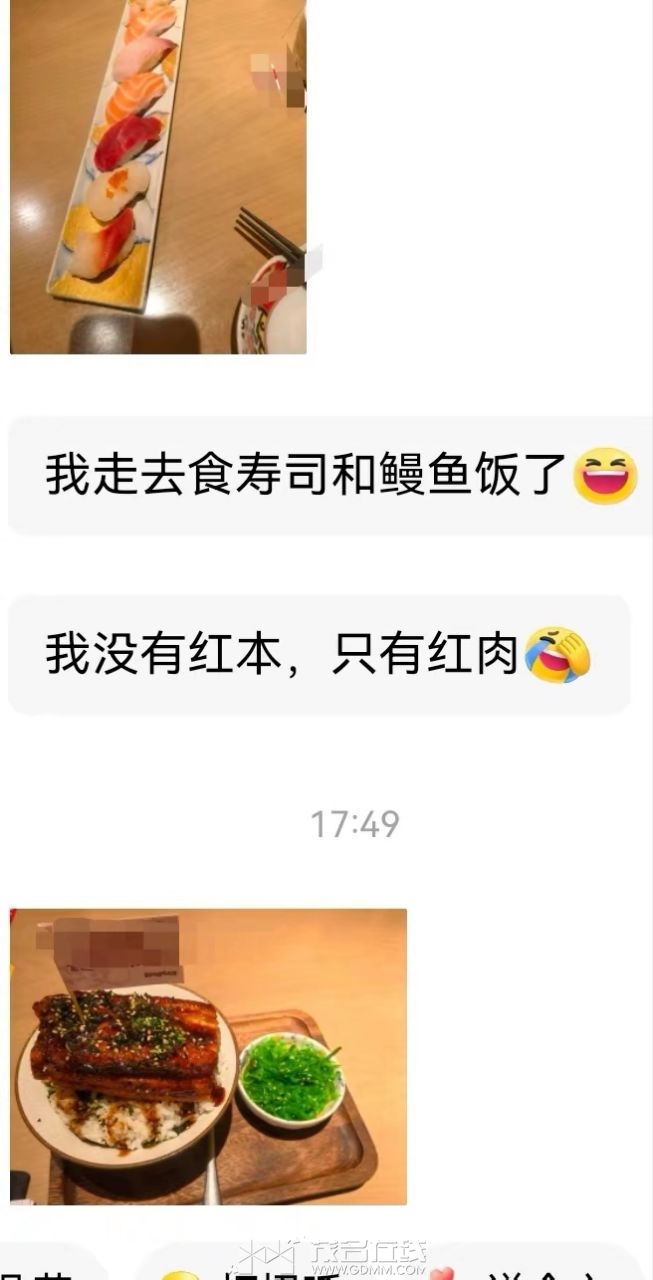Open the sushi platter photo message
Viewport: 653px width, 1280px height.
coord(158,176)
